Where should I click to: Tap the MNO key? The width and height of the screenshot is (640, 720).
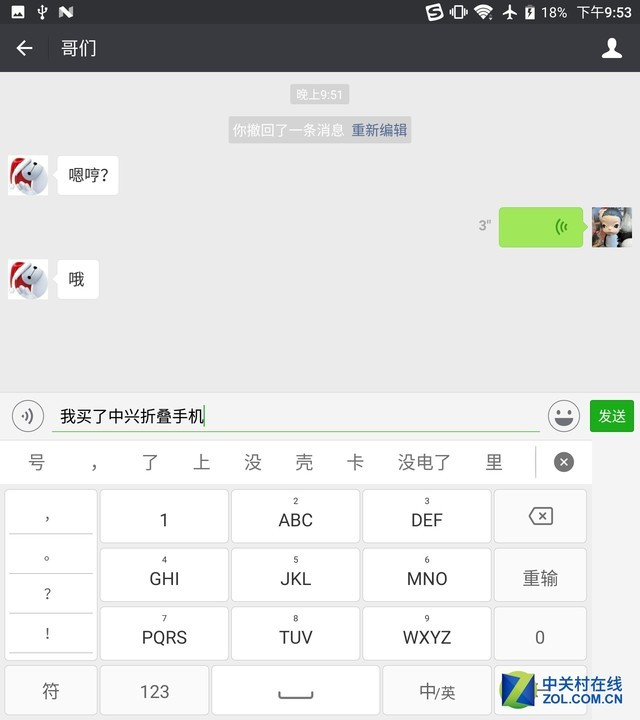427,576
